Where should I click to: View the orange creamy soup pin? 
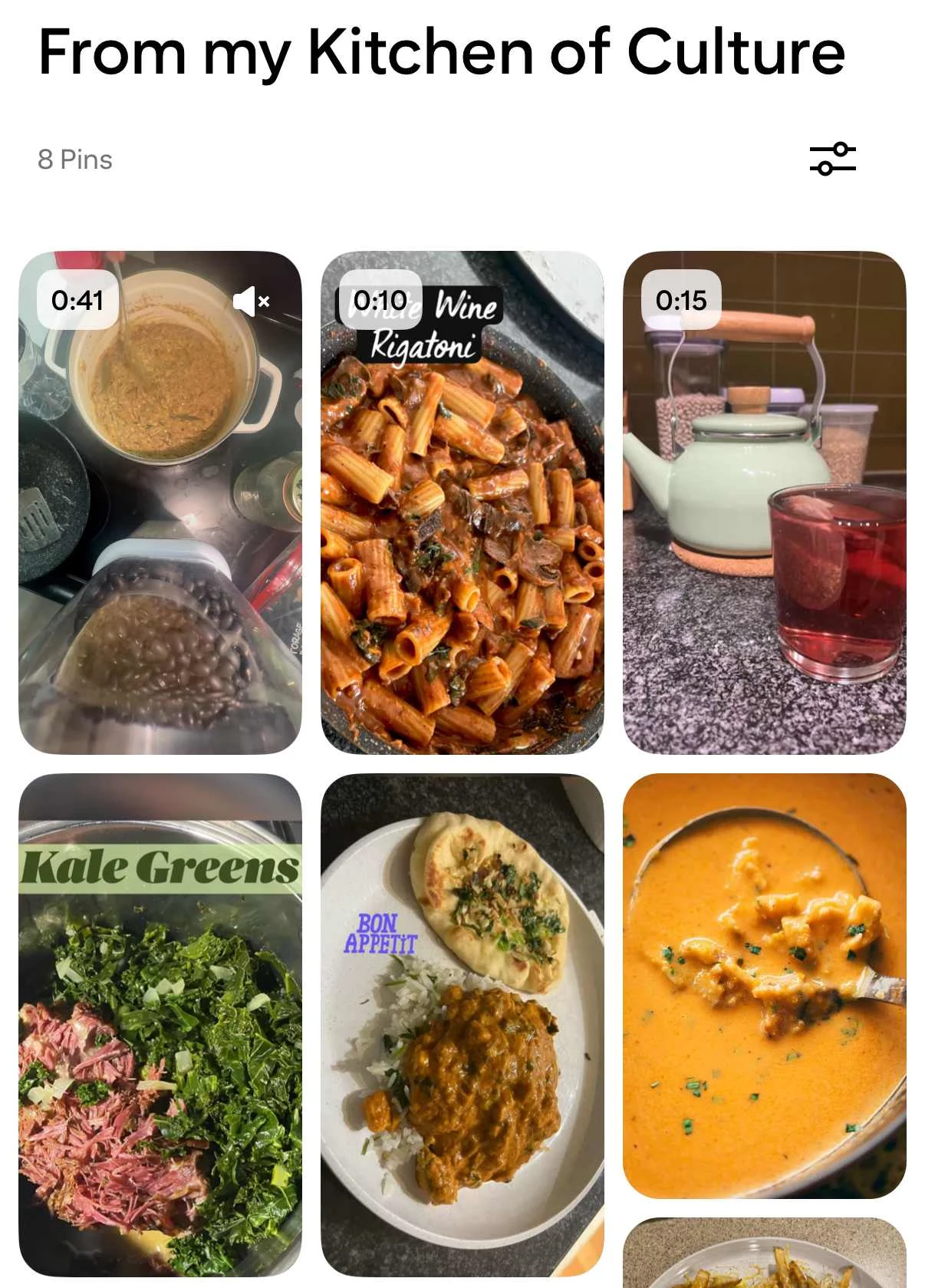tap(764, 986)
